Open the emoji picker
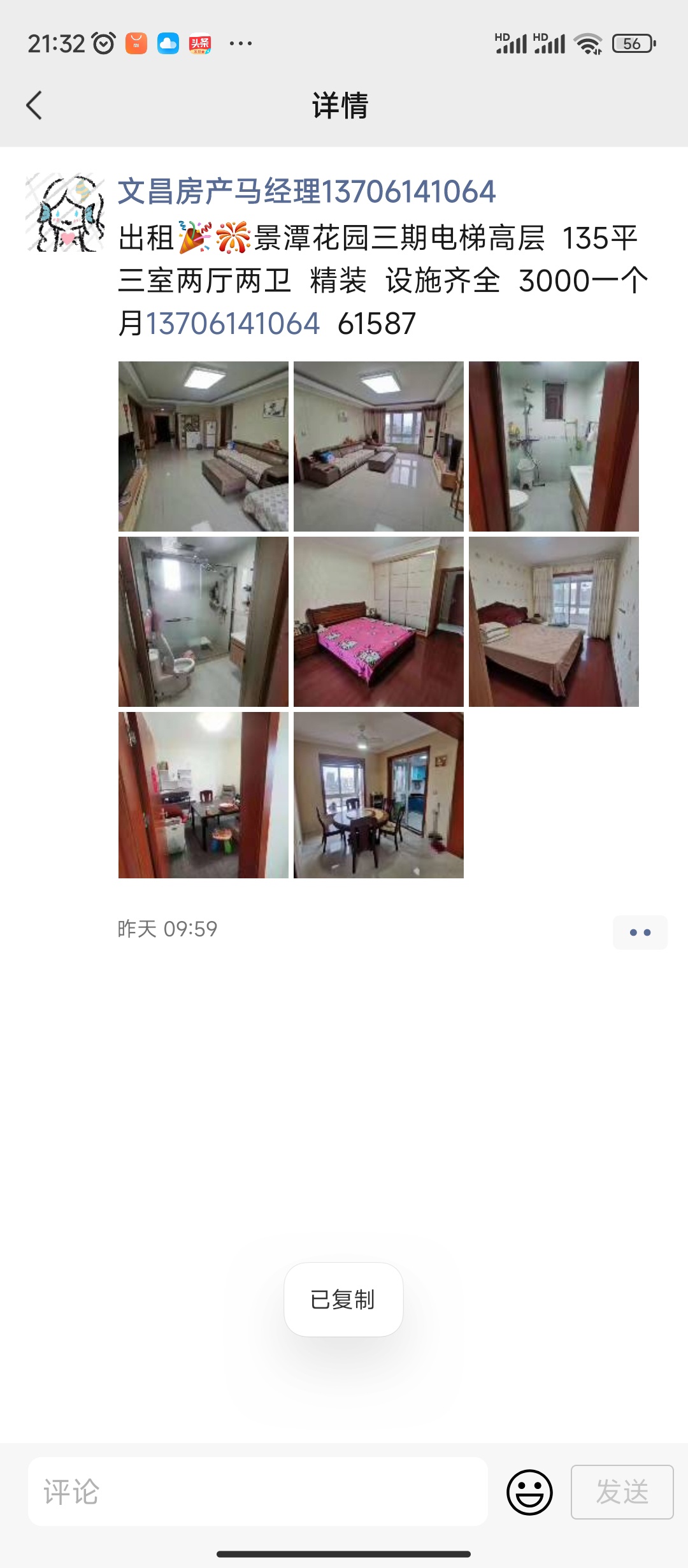The height and width of the screenshot is (1568, 688). [x=529, y=1492]
